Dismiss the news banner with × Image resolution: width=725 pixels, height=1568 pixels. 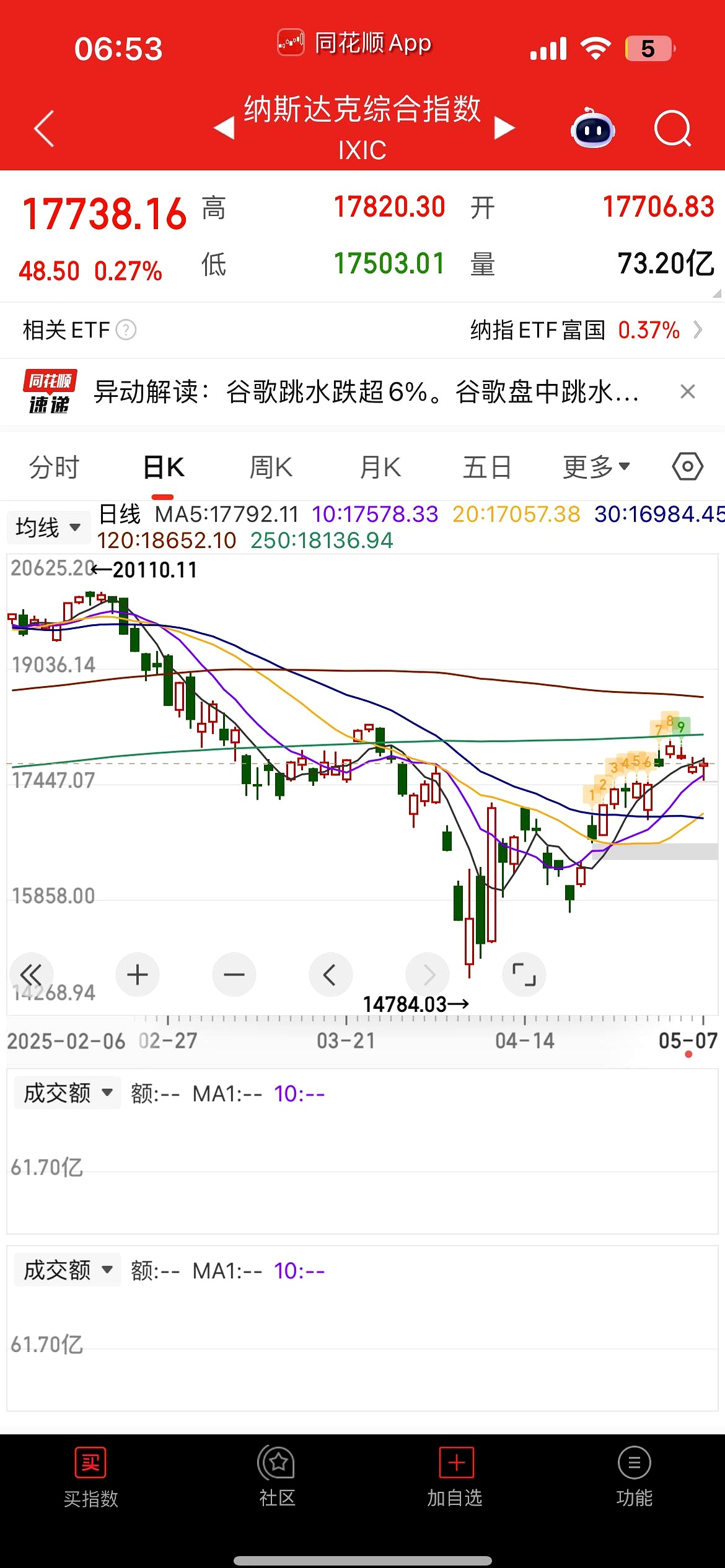pyautogui.click(x=688, y=391)
